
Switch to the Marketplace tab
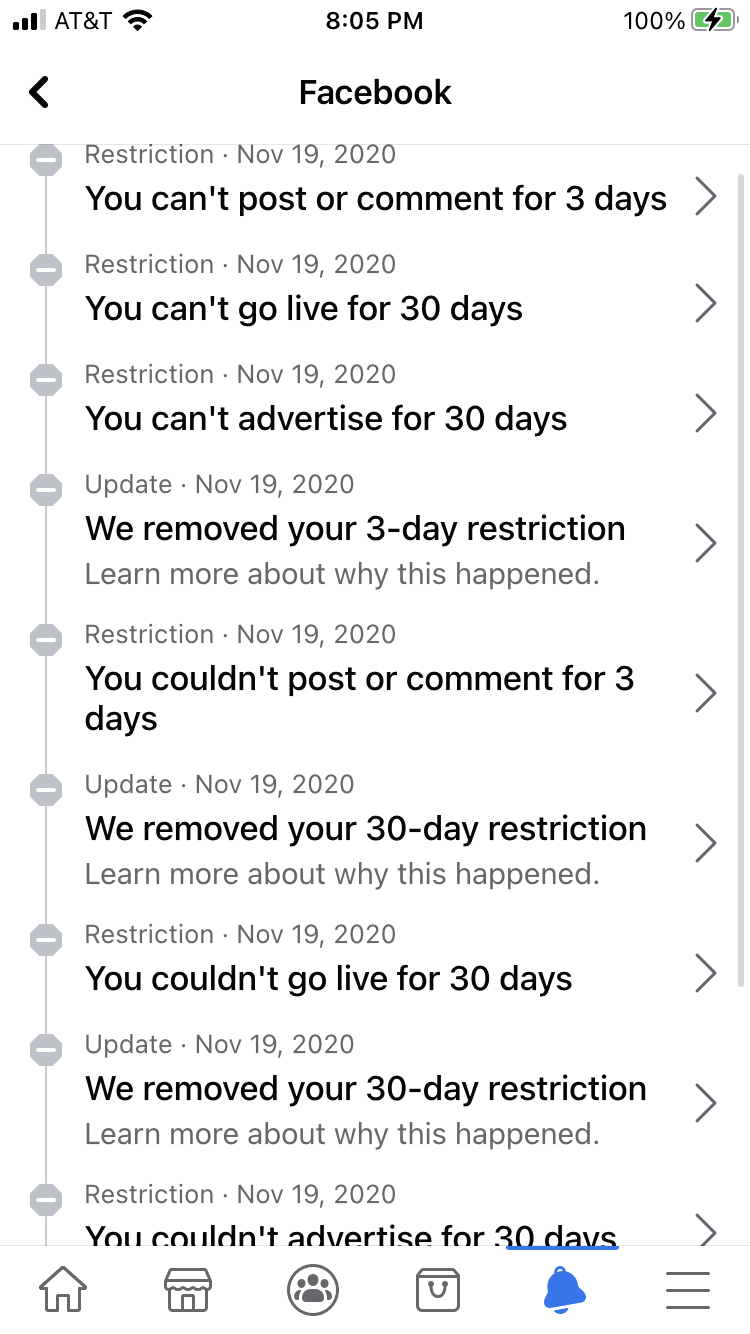tap(188, 1290)
